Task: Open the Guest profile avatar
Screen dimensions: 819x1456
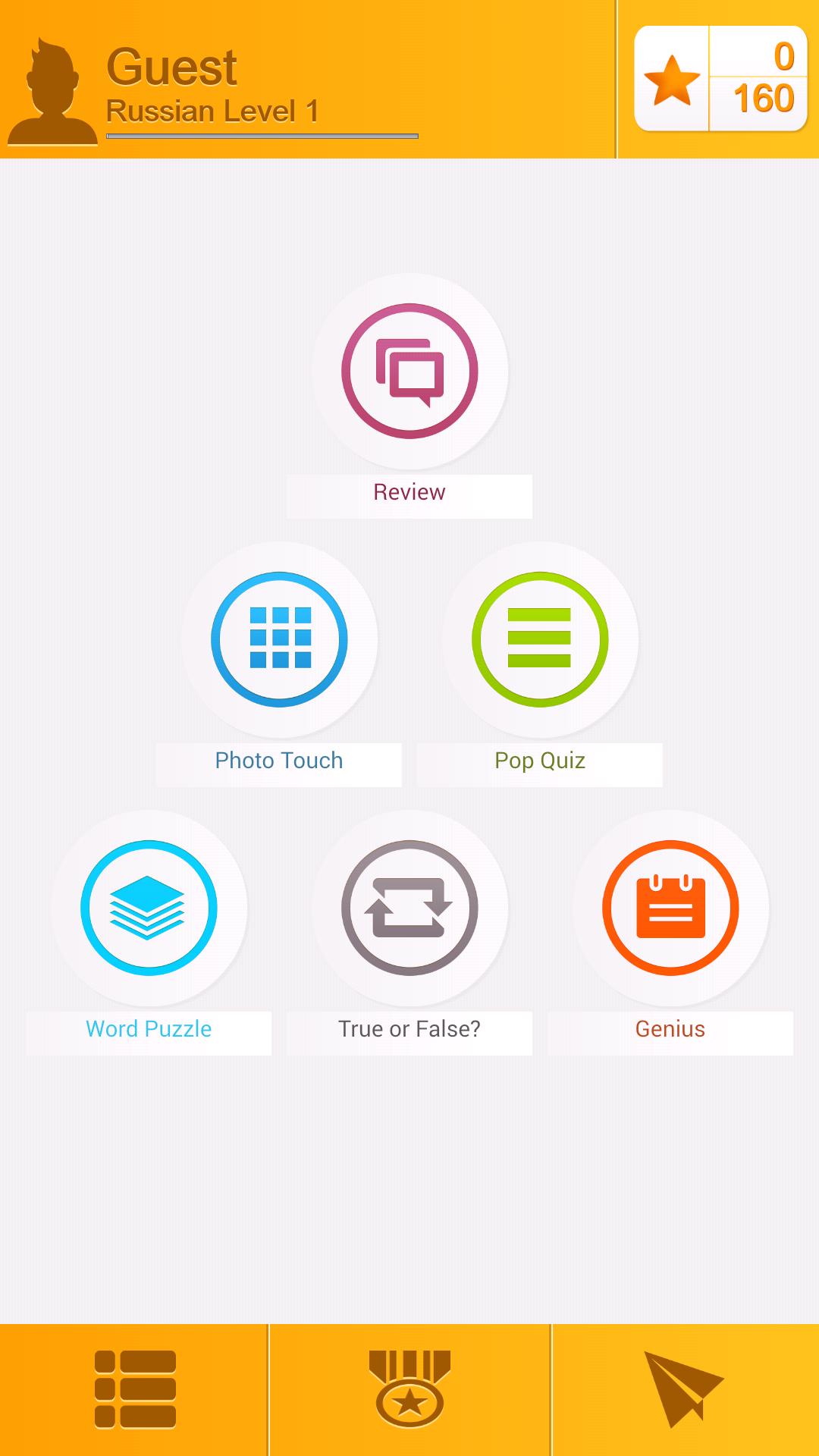Action: (52, 93)
